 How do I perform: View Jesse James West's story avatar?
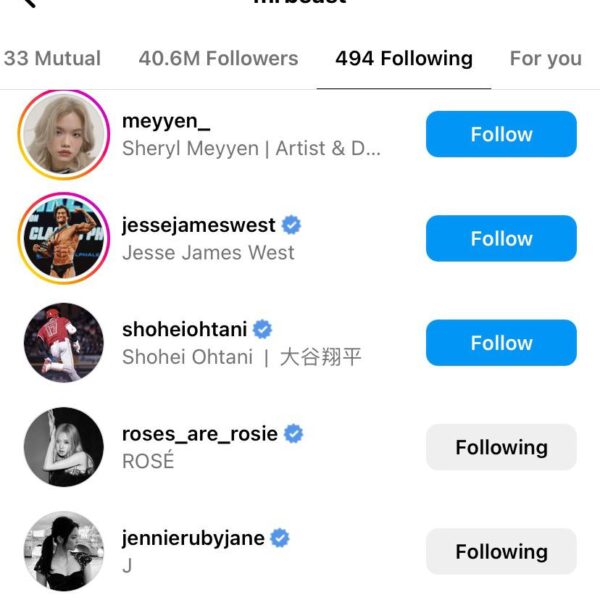[63, 239]
